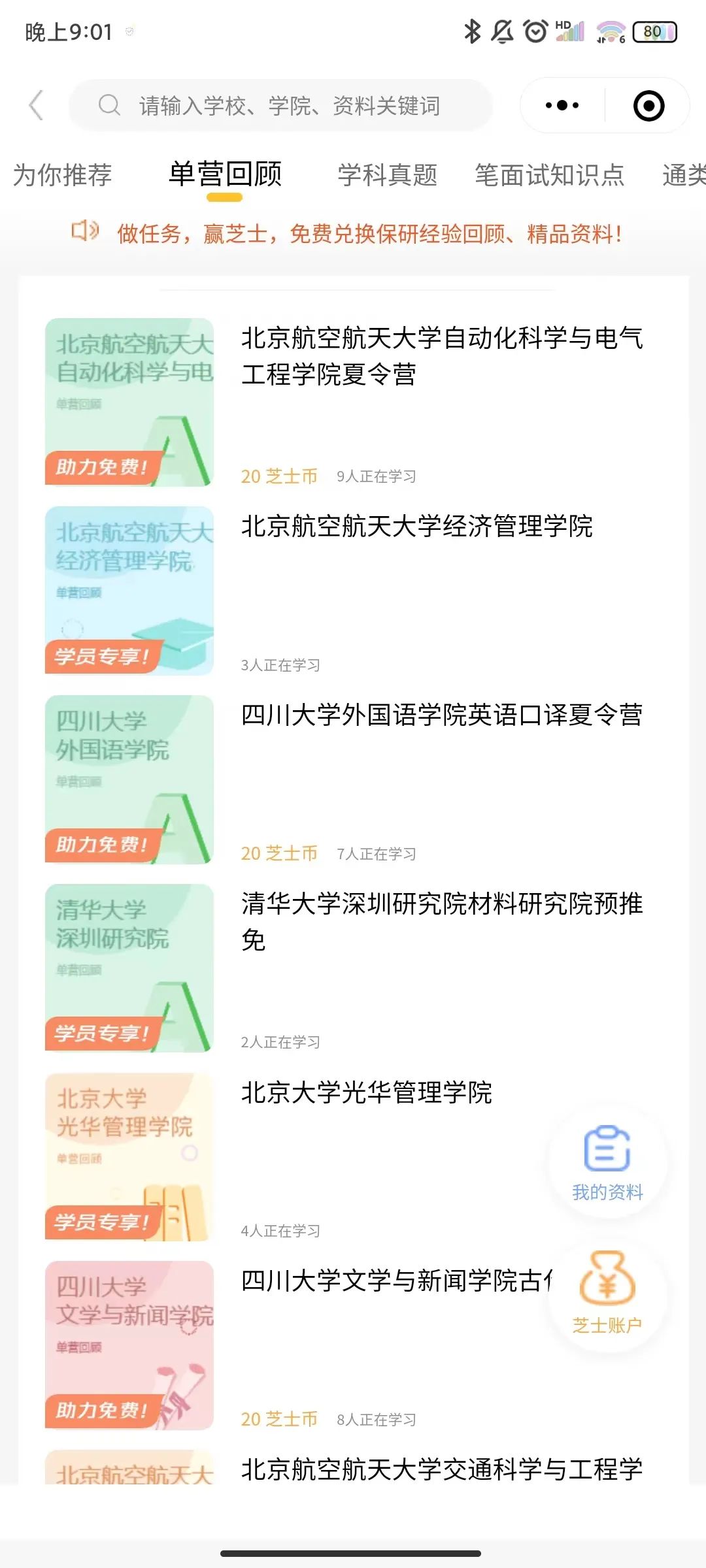The image size is (706, 1568).
Task: Open 北京航空航天大学交通科学与工程学院 entry
Action: pos(353,1467)
